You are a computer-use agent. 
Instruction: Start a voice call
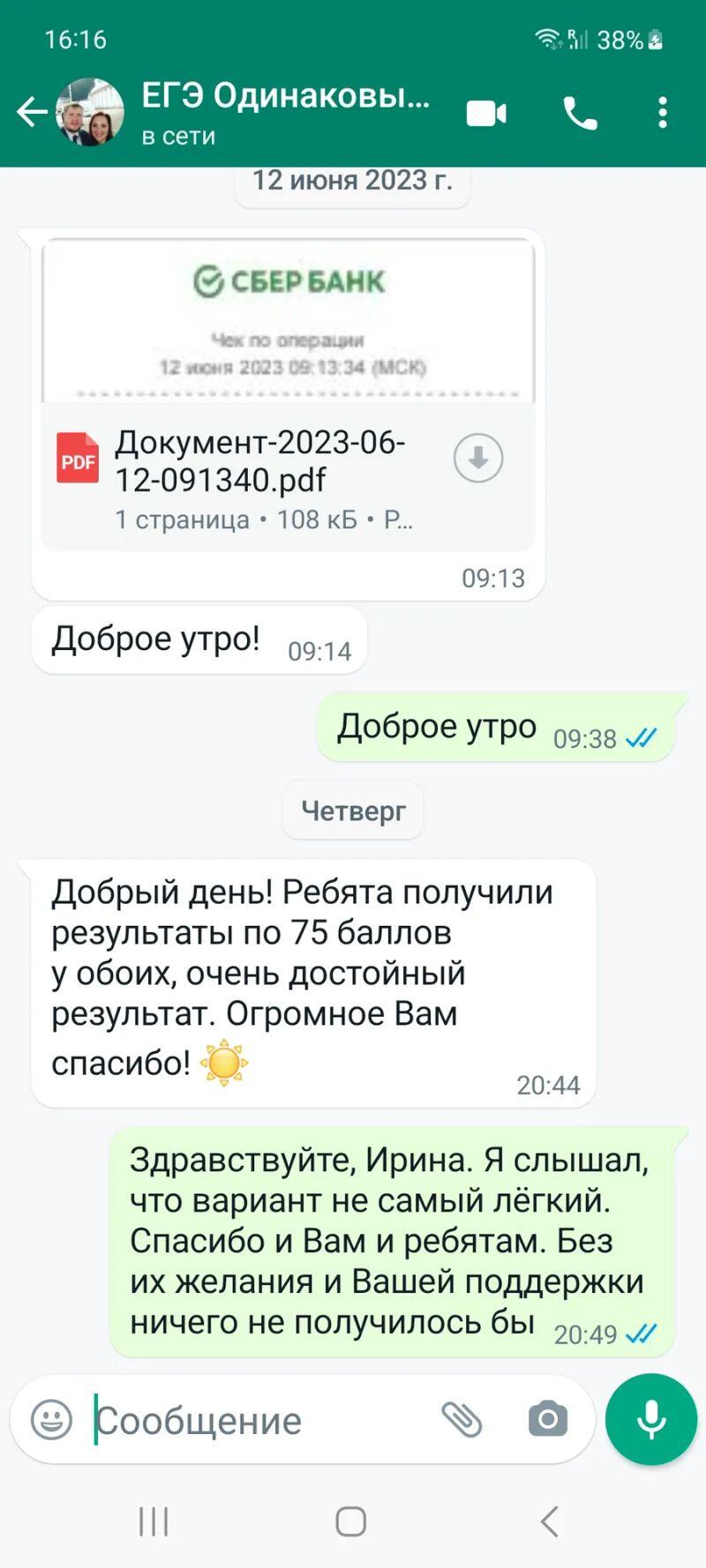point(580,113)
